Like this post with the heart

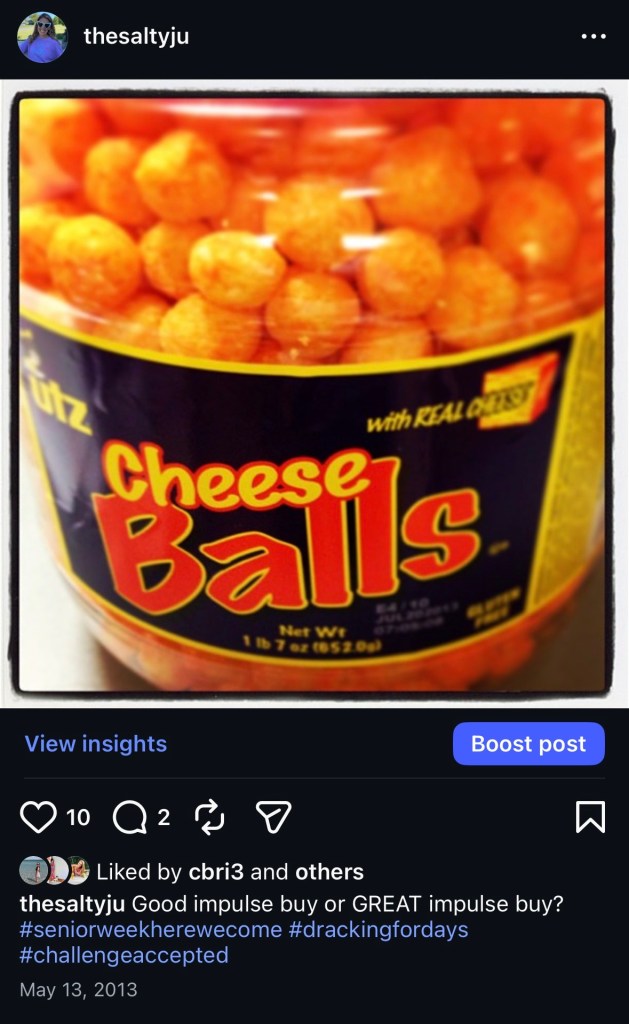[x=38, y=818]
